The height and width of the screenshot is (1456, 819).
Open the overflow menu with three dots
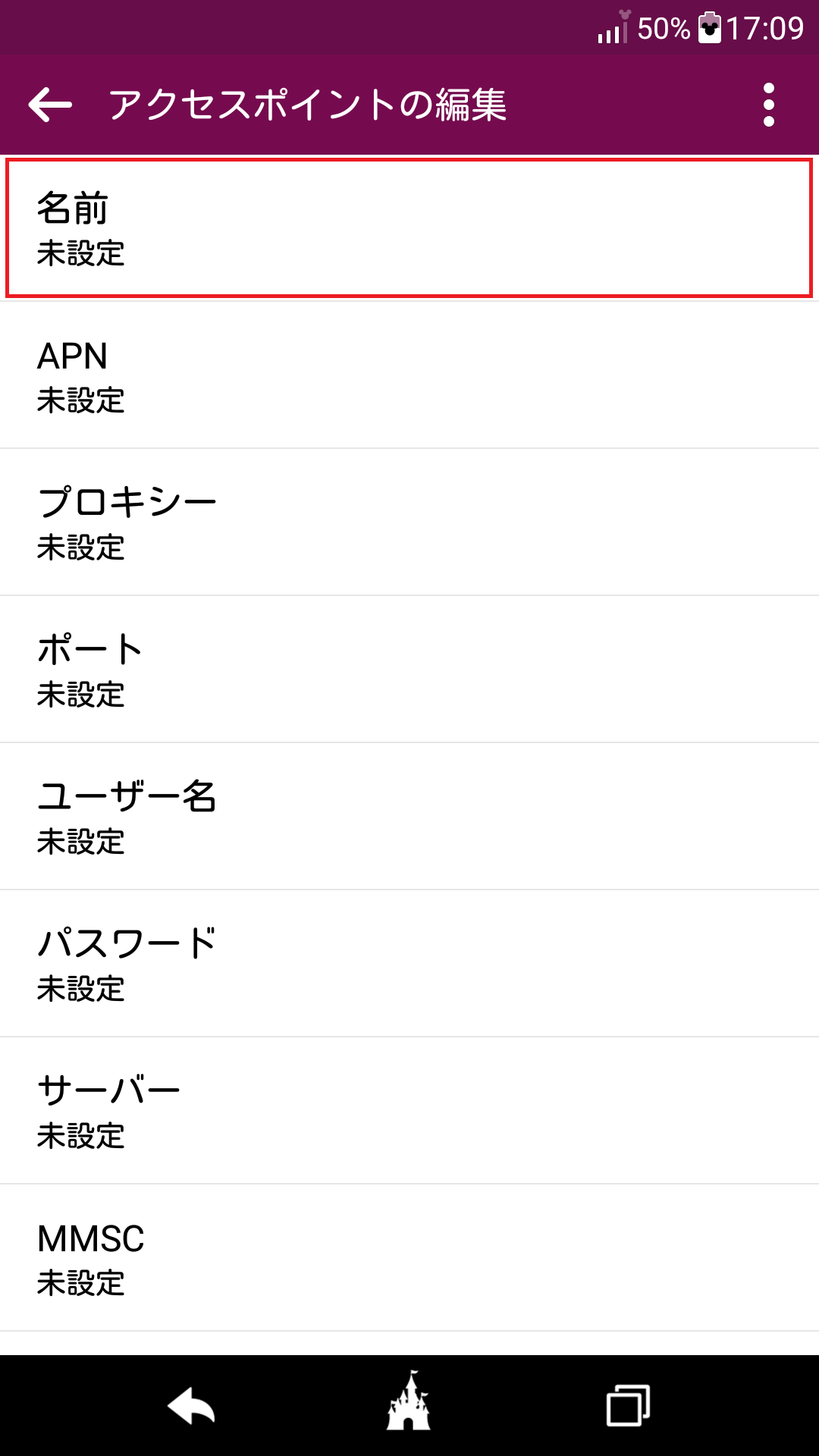click(x=769, y=105)
